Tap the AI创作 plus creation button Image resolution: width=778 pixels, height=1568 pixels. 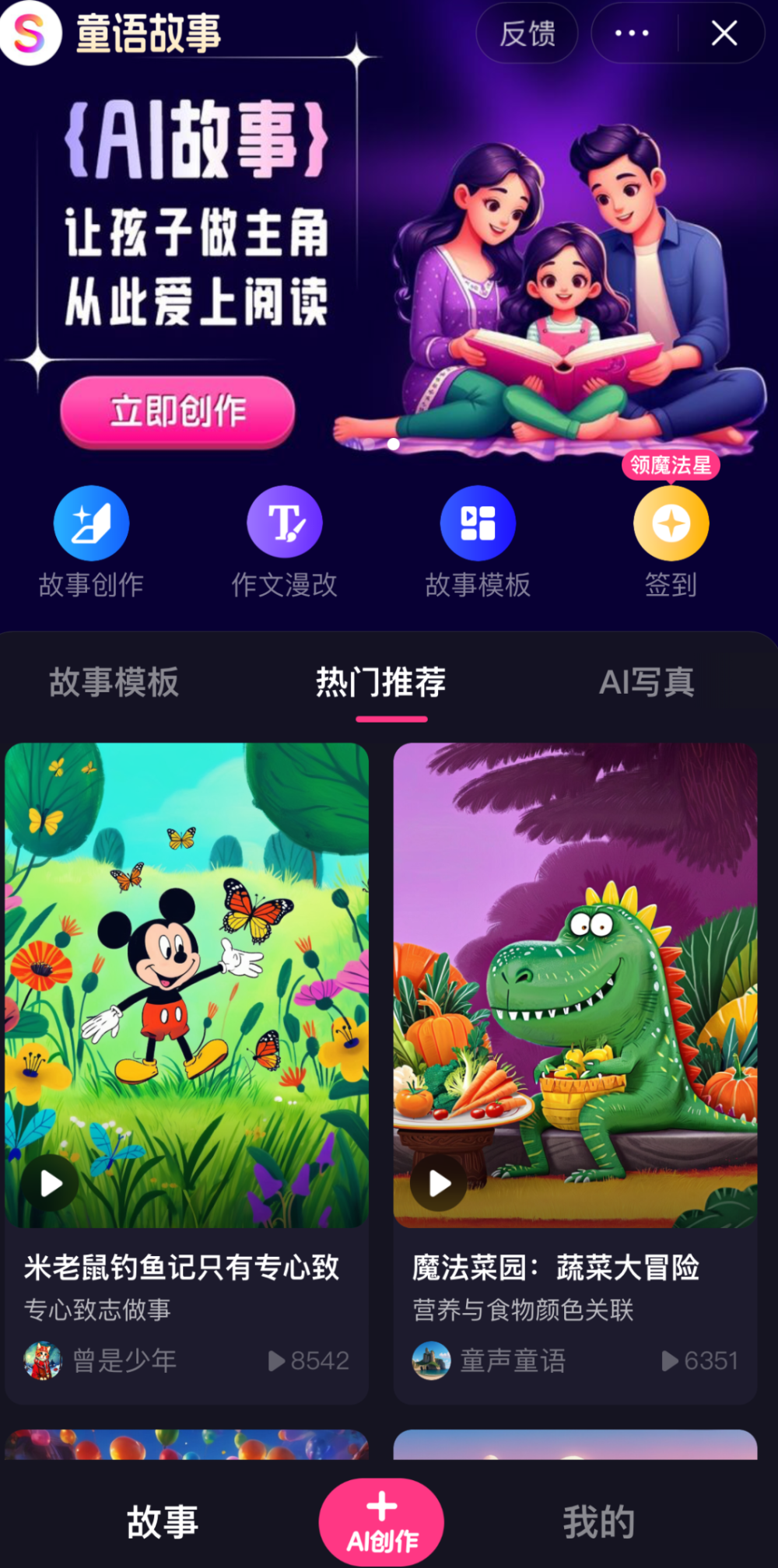pyautogui.click(x=380, y=1521)
